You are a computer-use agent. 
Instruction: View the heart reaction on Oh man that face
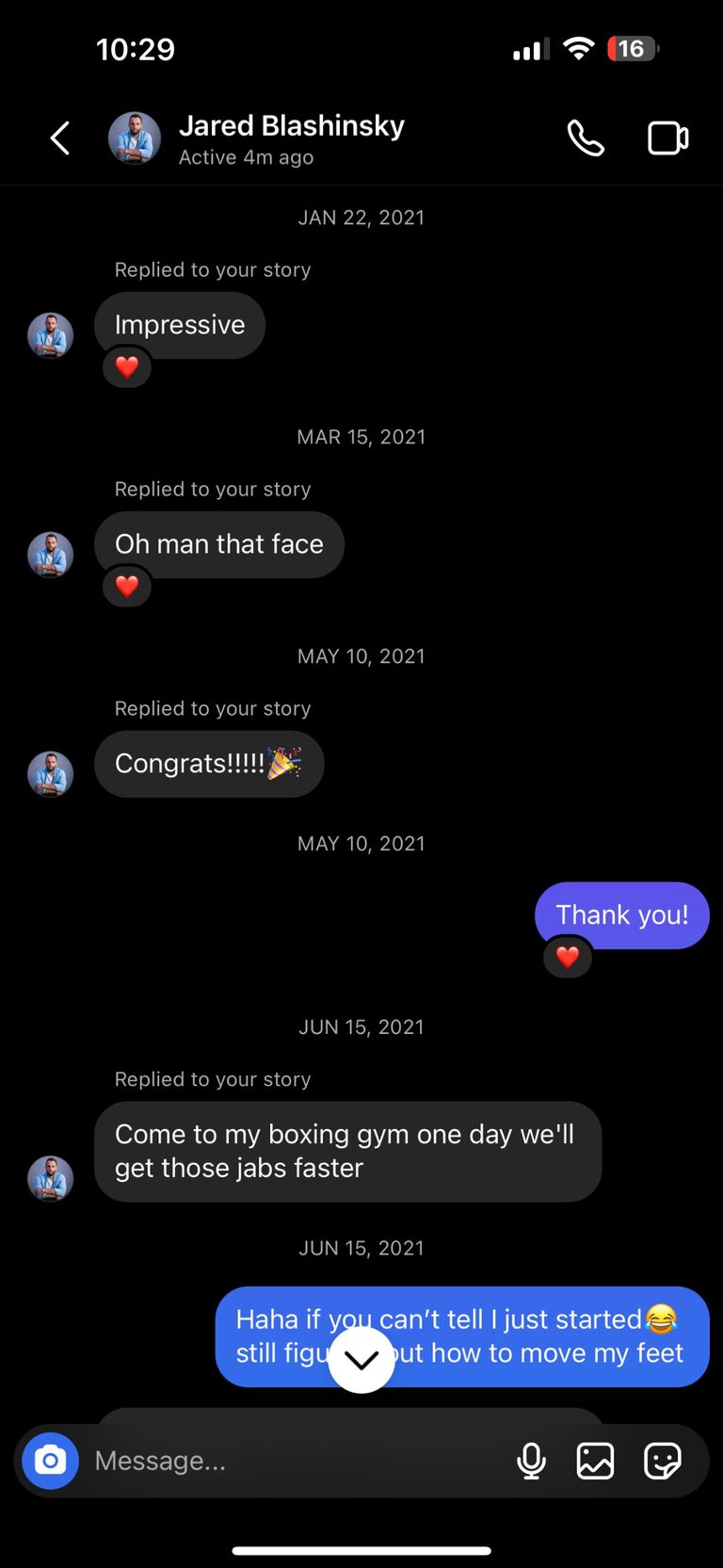tap(127, 587)
